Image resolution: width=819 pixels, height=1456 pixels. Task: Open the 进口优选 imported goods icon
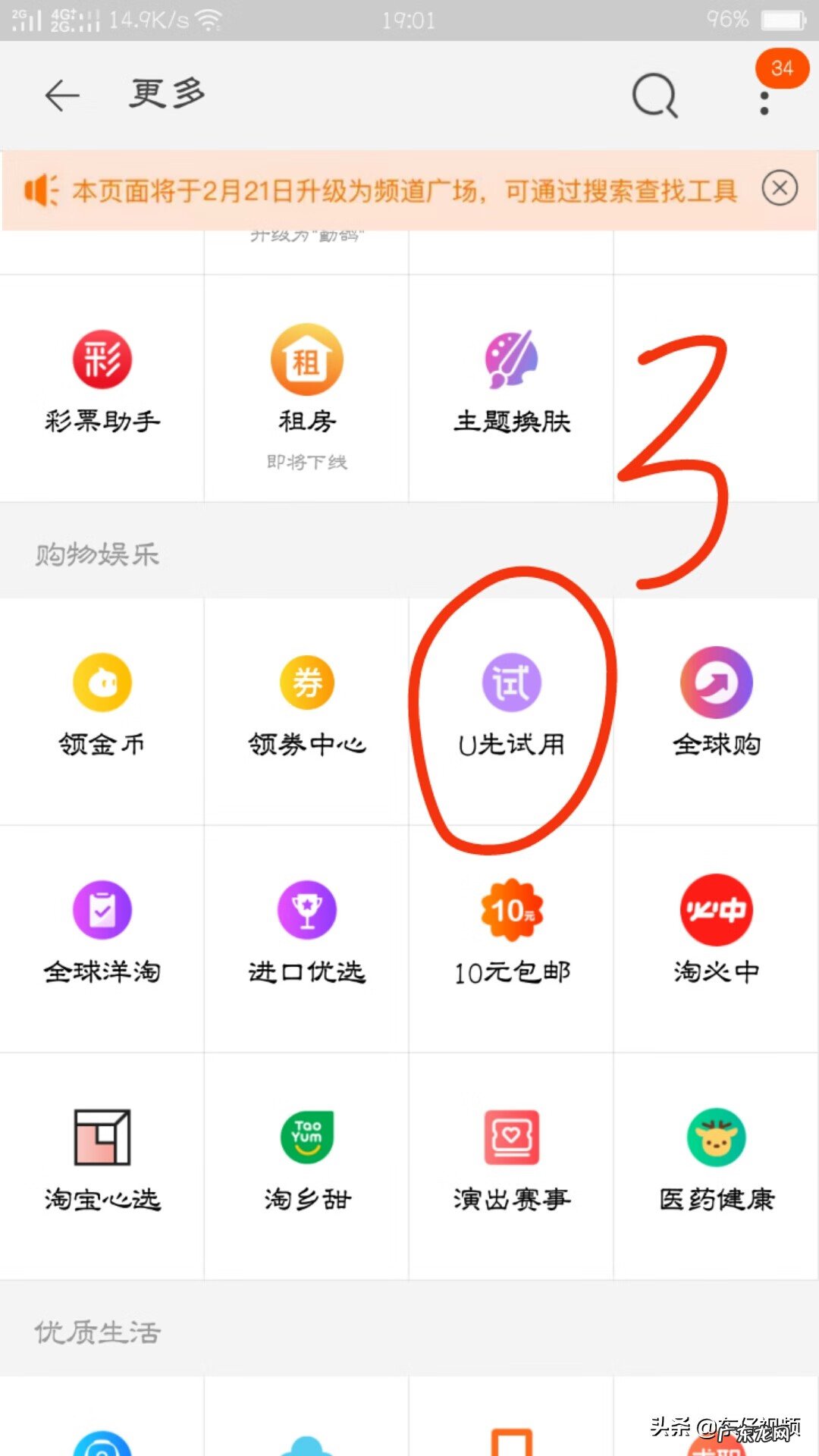[x=307, y=929]
